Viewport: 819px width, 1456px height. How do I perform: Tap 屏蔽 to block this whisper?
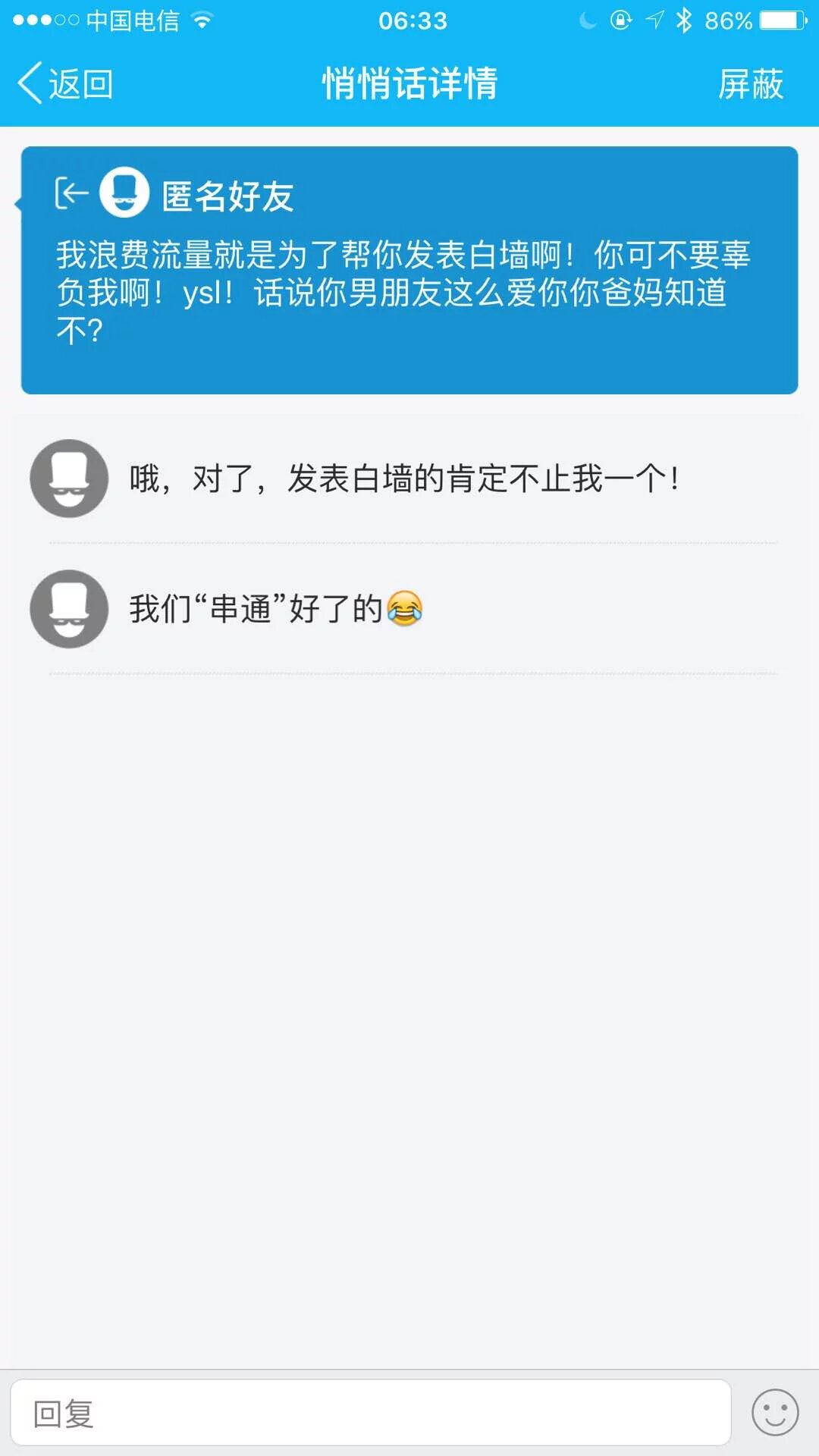[750, 83]
